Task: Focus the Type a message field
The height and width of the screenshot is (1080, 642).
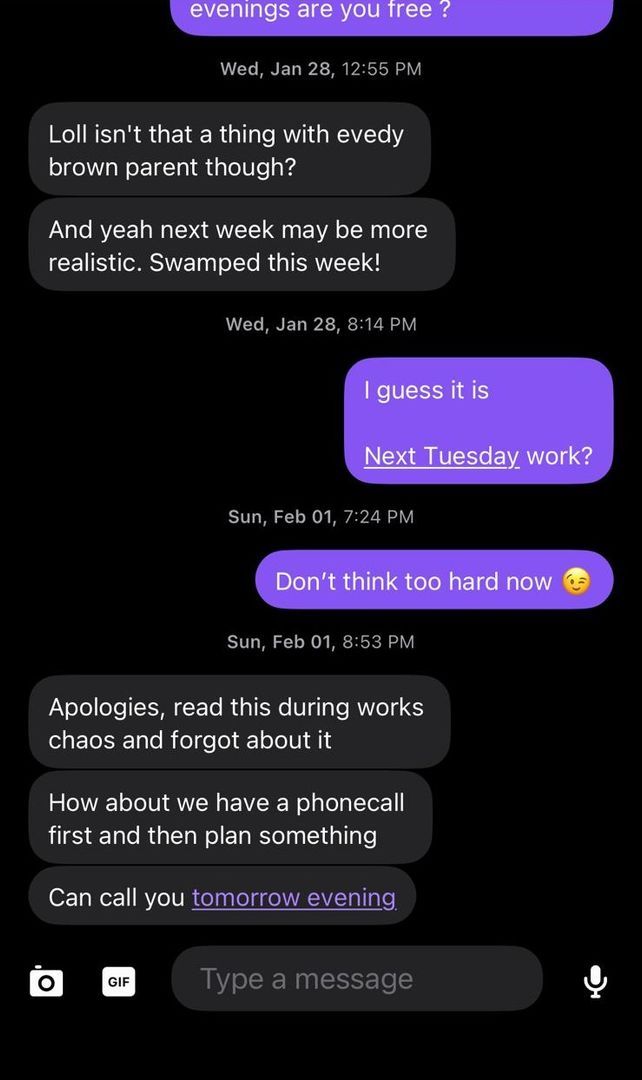Action: 356,979
